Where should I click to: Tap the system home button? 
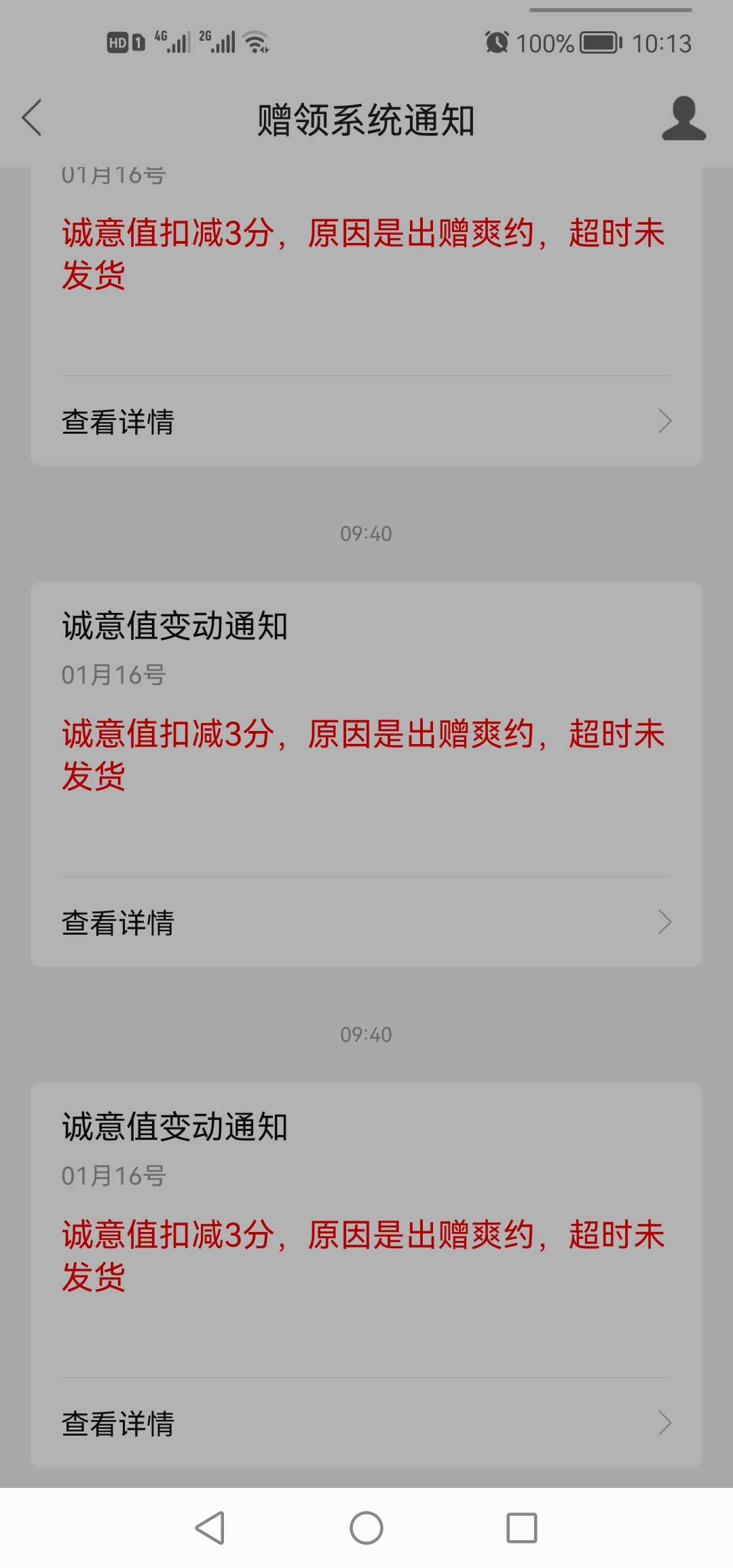point(366,1528)
